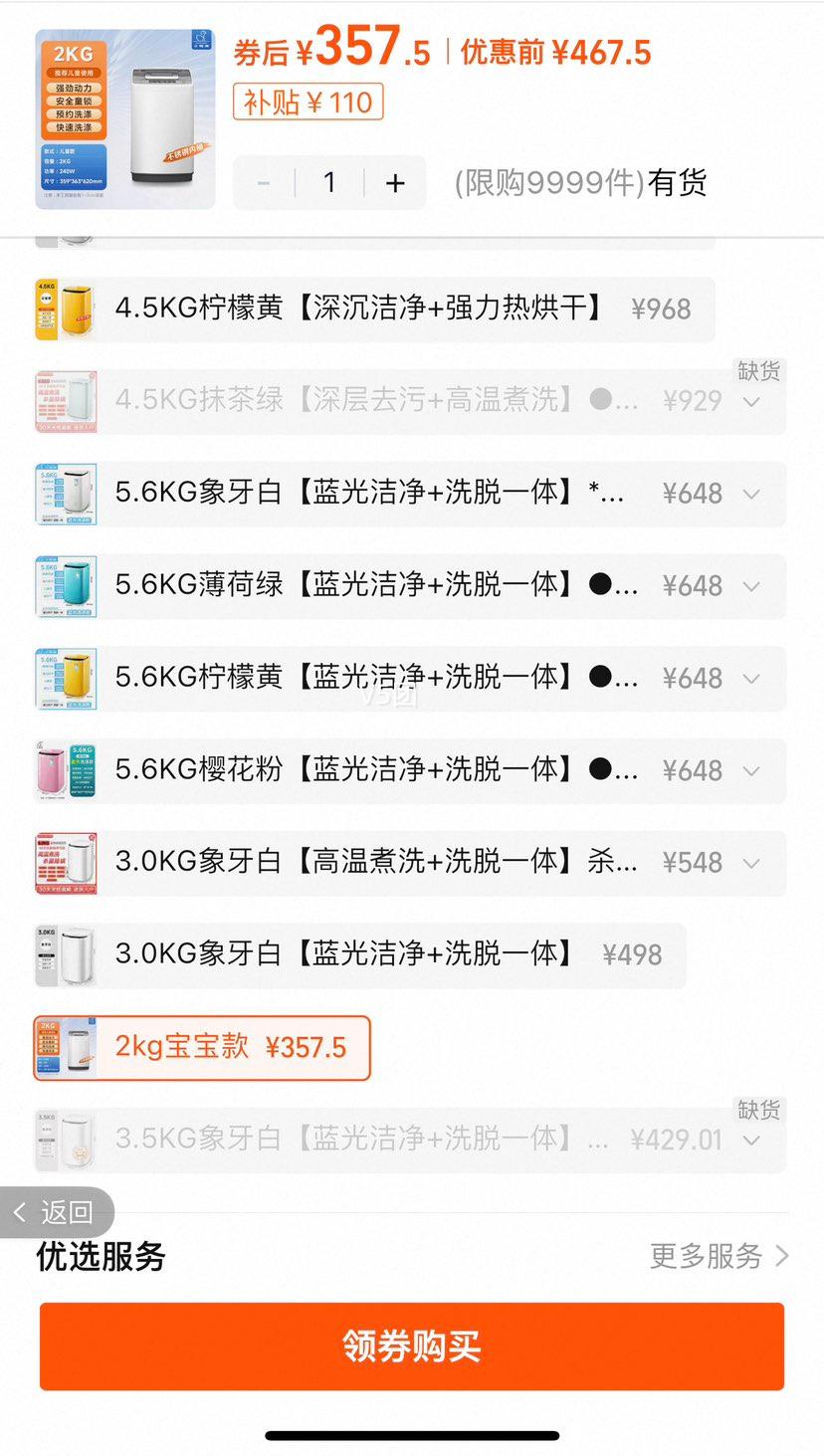Go back using the 返回 button

click(57, 1212)
